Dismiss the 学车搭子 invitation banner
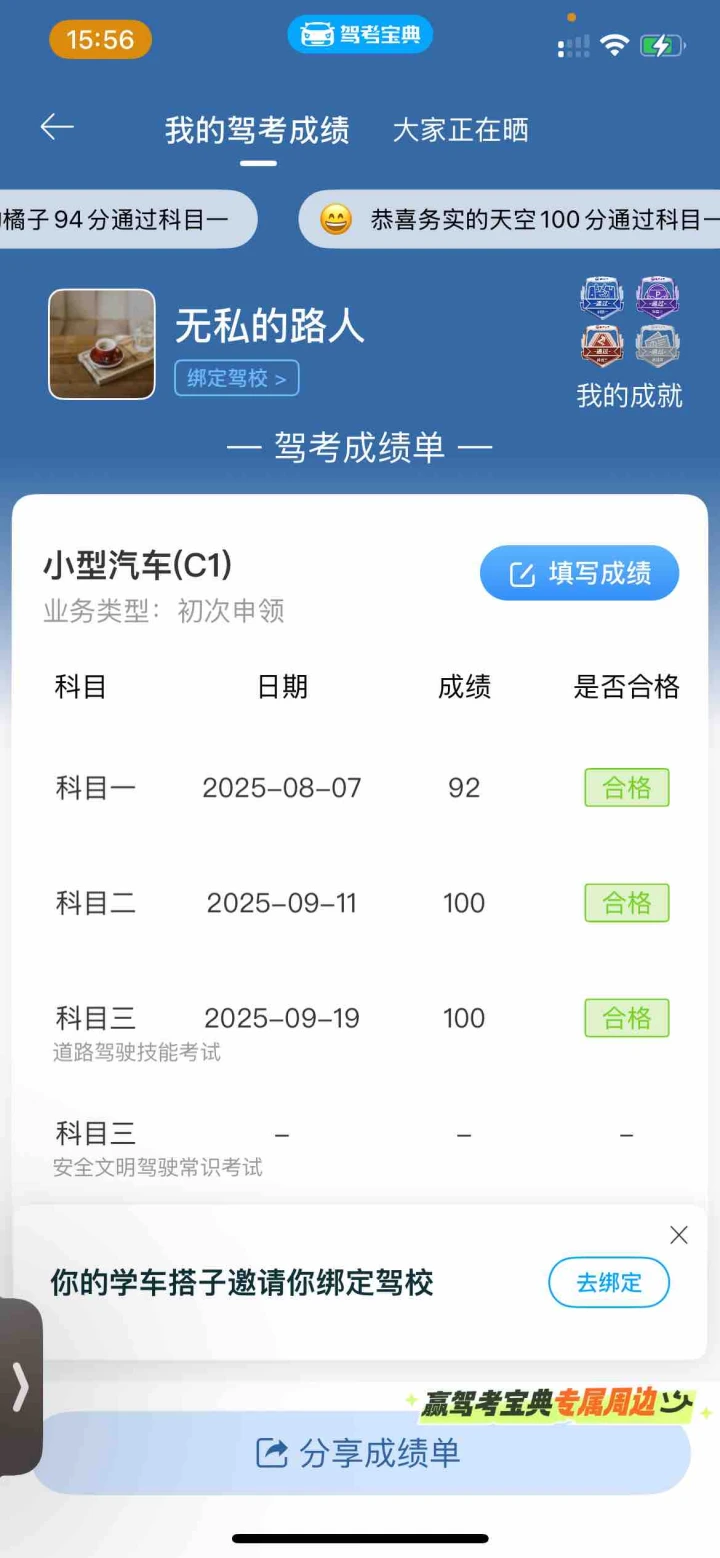 coord(679,1235)
